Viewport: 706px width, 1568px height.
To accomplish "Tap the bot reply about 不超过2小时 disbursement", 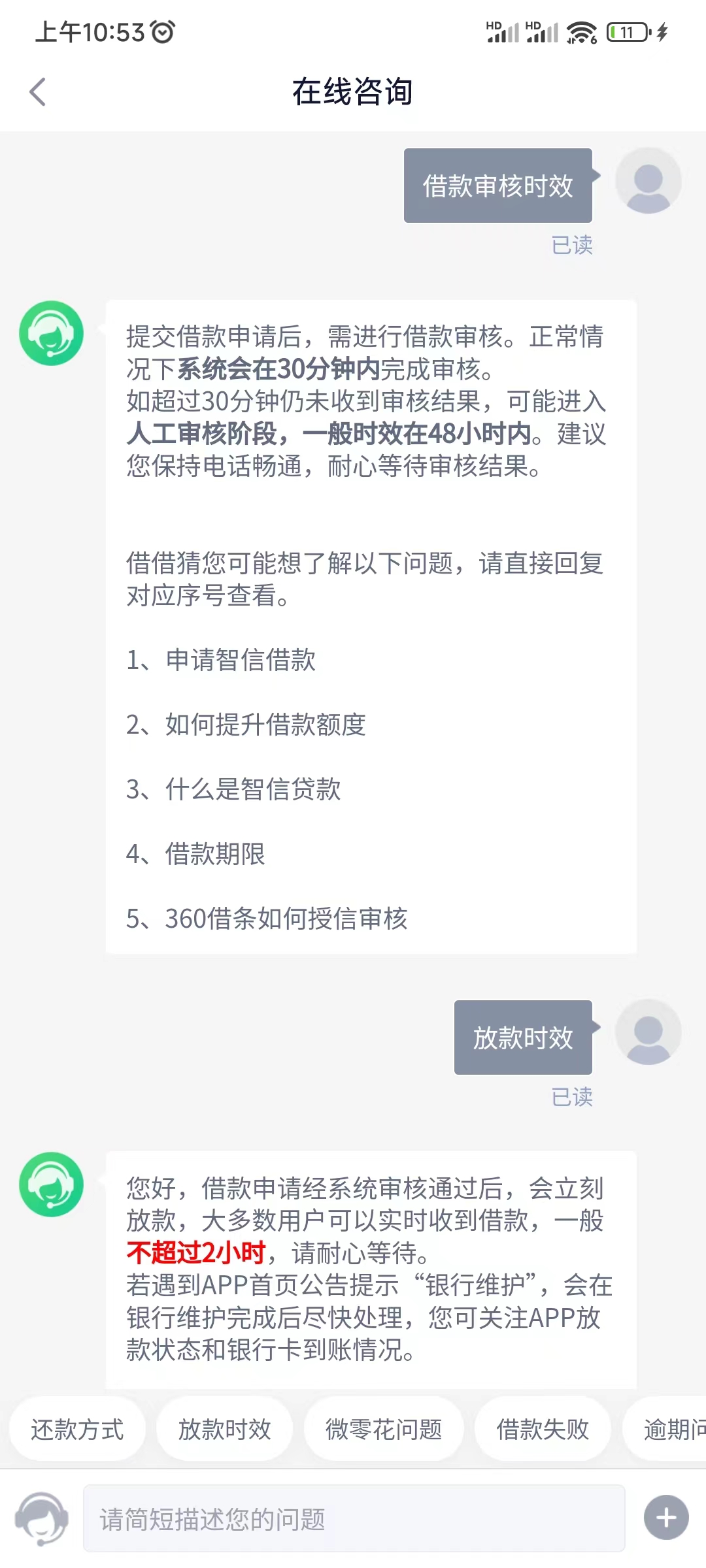I will click(x=366, y=1267).
